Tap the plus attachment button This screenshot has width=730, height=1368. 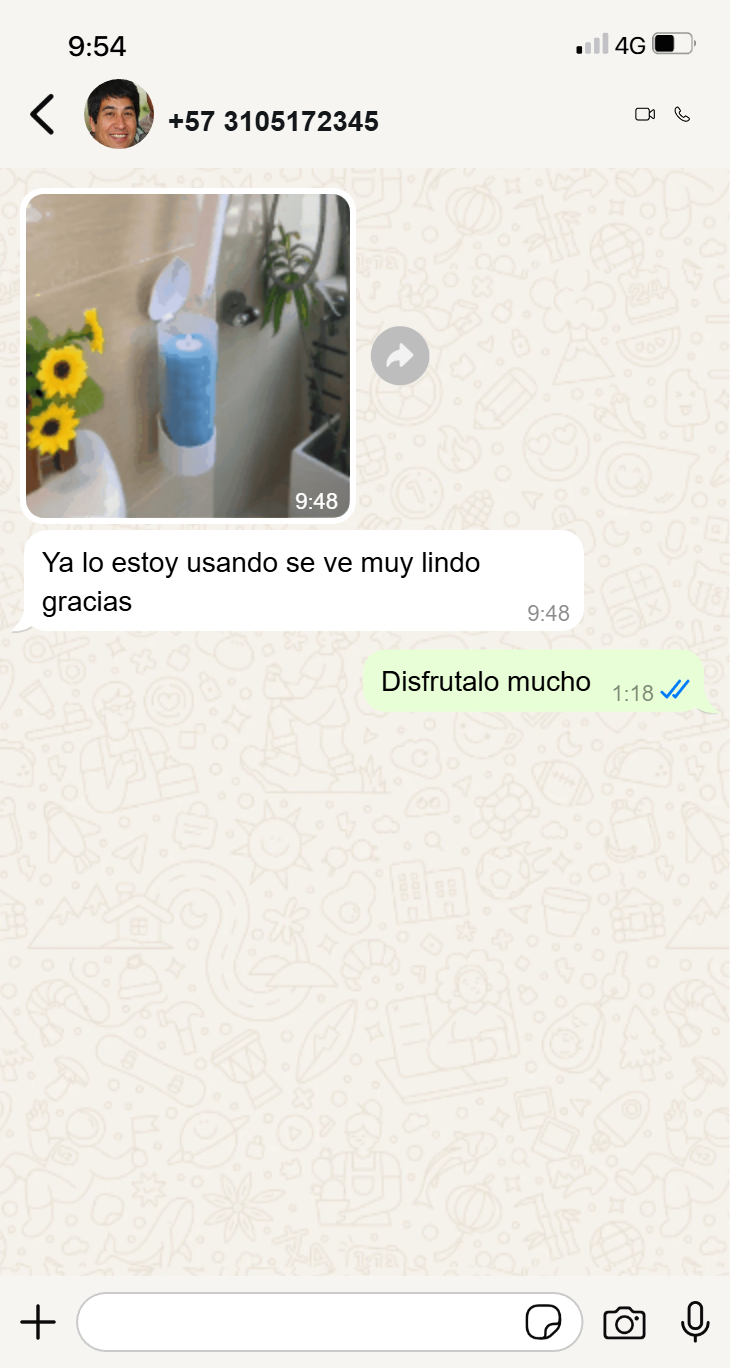(x=38, y=1322)
